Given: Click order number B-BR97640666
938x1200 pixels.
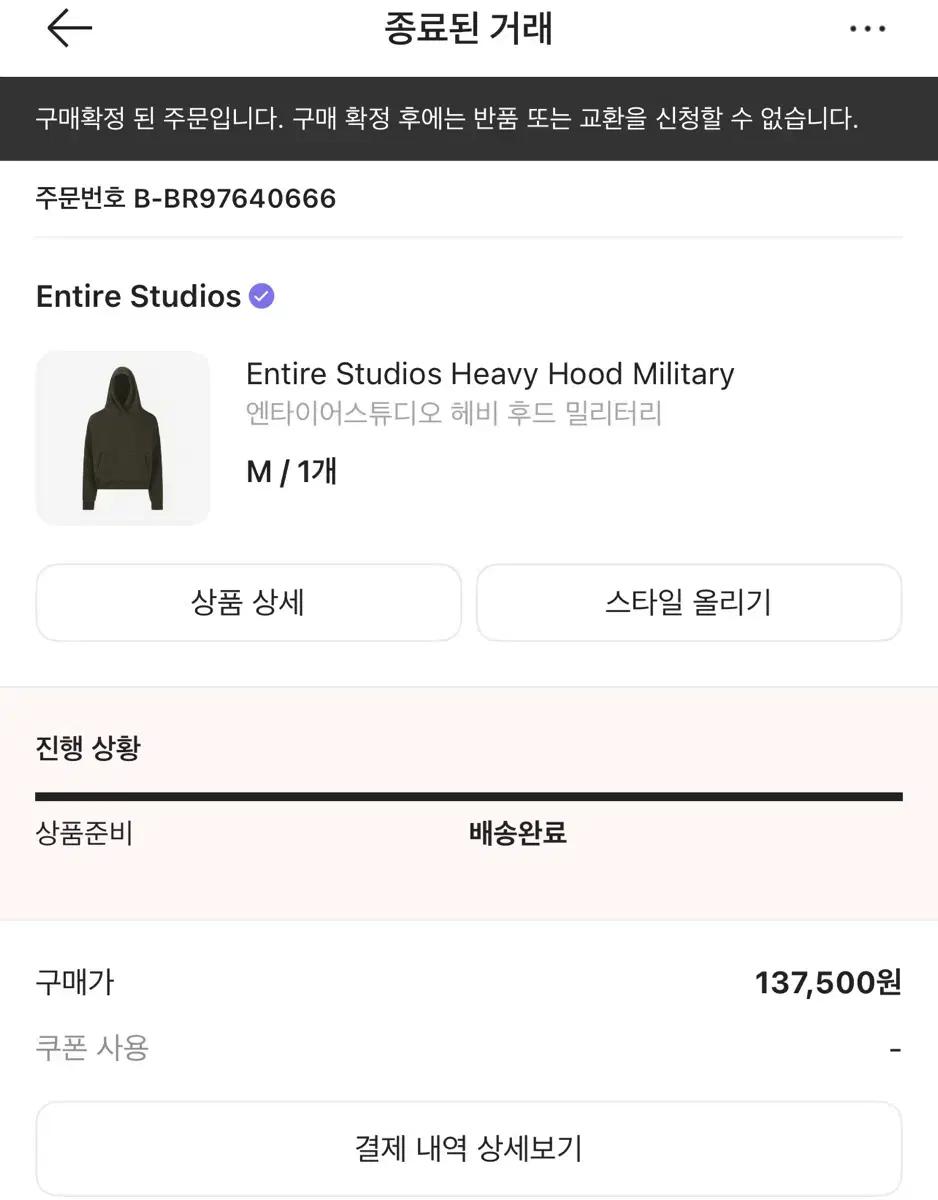Looking at the screenshot, I should click(x=186, y=198).
